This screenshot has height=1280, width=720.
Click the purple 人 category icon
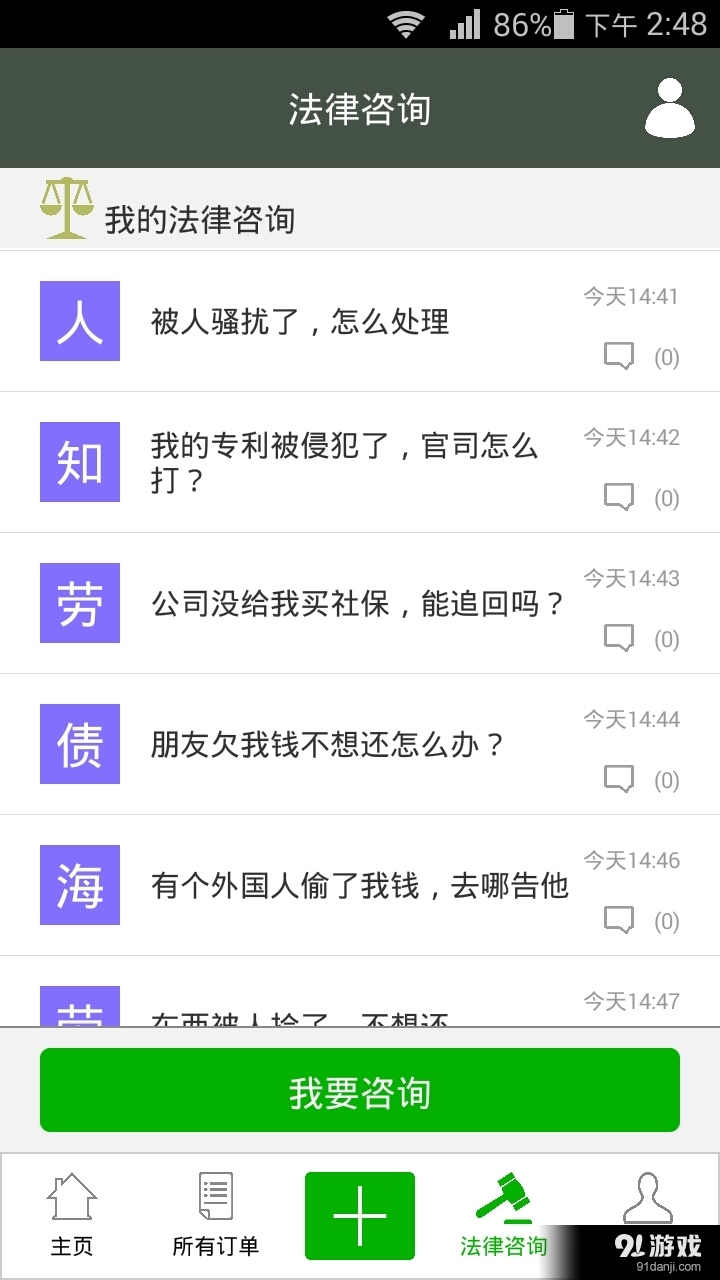tap(79, 320)
